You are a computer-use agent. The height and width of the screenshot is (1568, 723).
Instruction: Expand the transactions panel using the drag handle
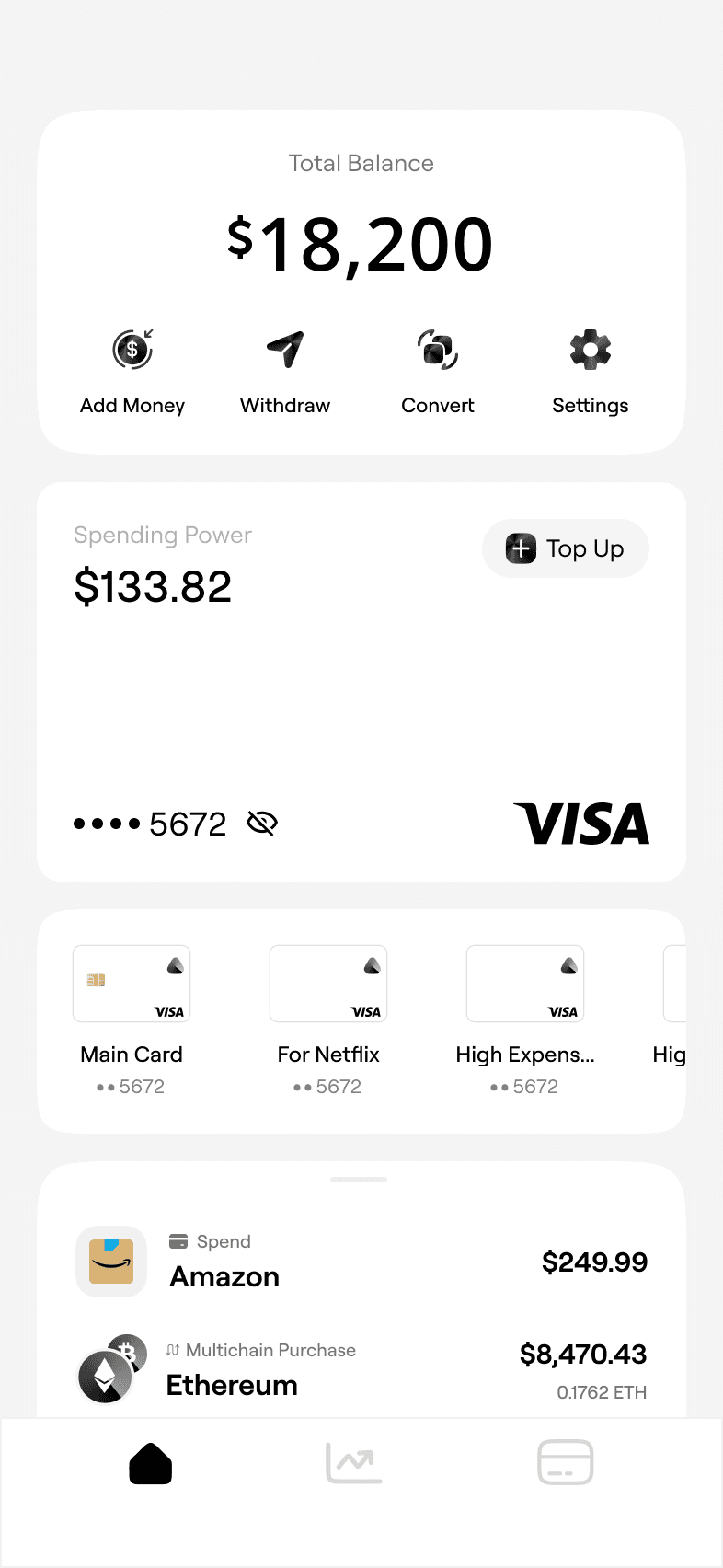coord(359,1179)
